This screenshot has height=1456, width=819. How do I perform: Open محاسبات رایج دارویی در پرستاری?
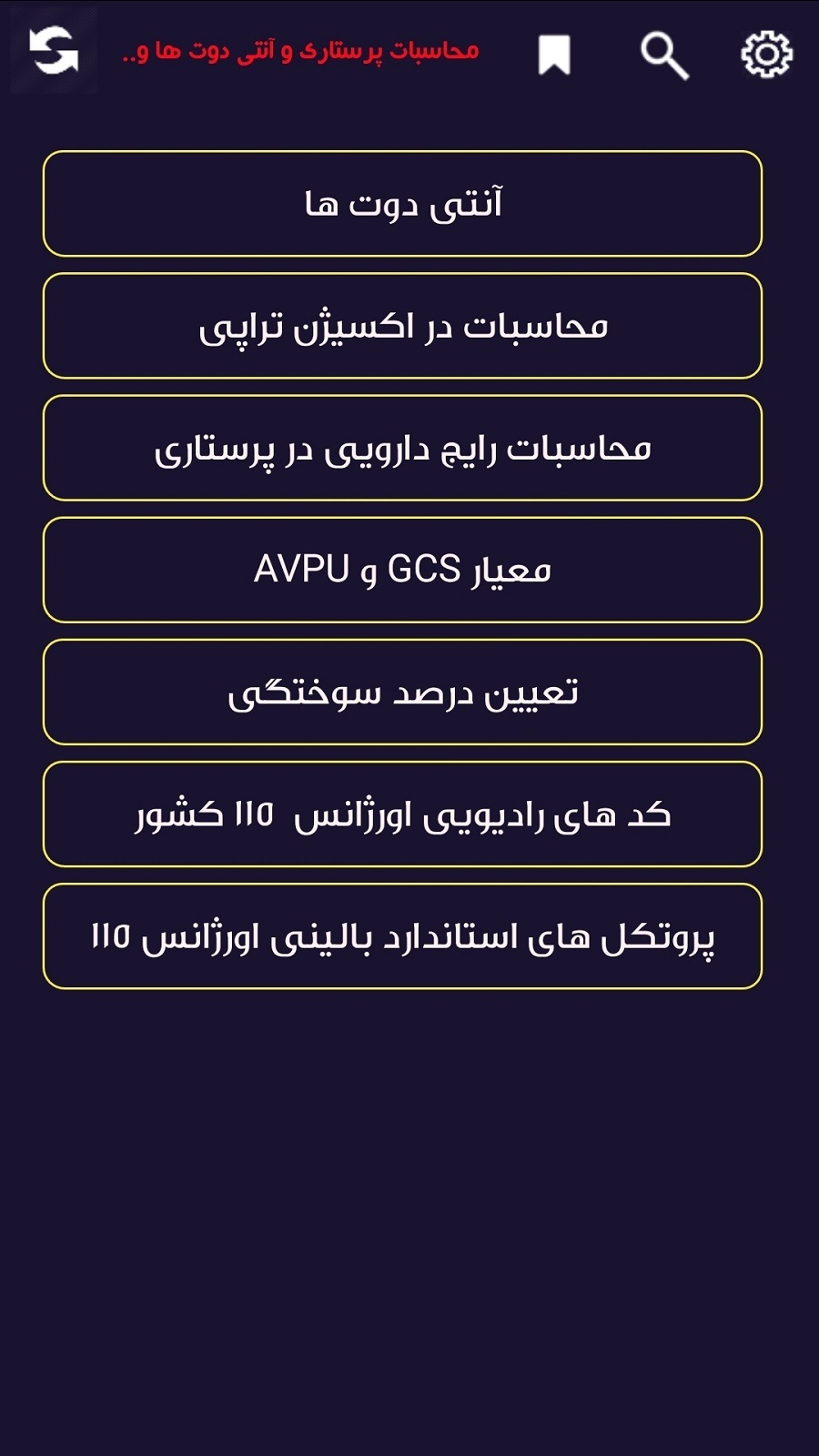pos(402,448)
